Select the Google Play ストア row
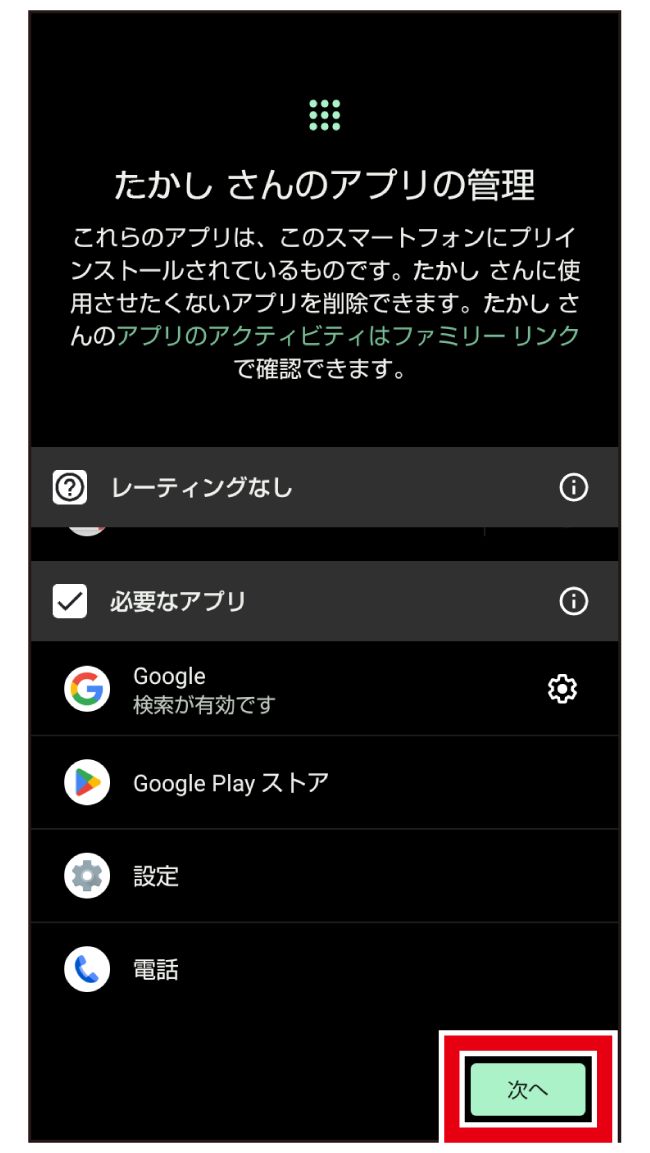This screenshot has height=1153, width=650. [x=324, y=782]
